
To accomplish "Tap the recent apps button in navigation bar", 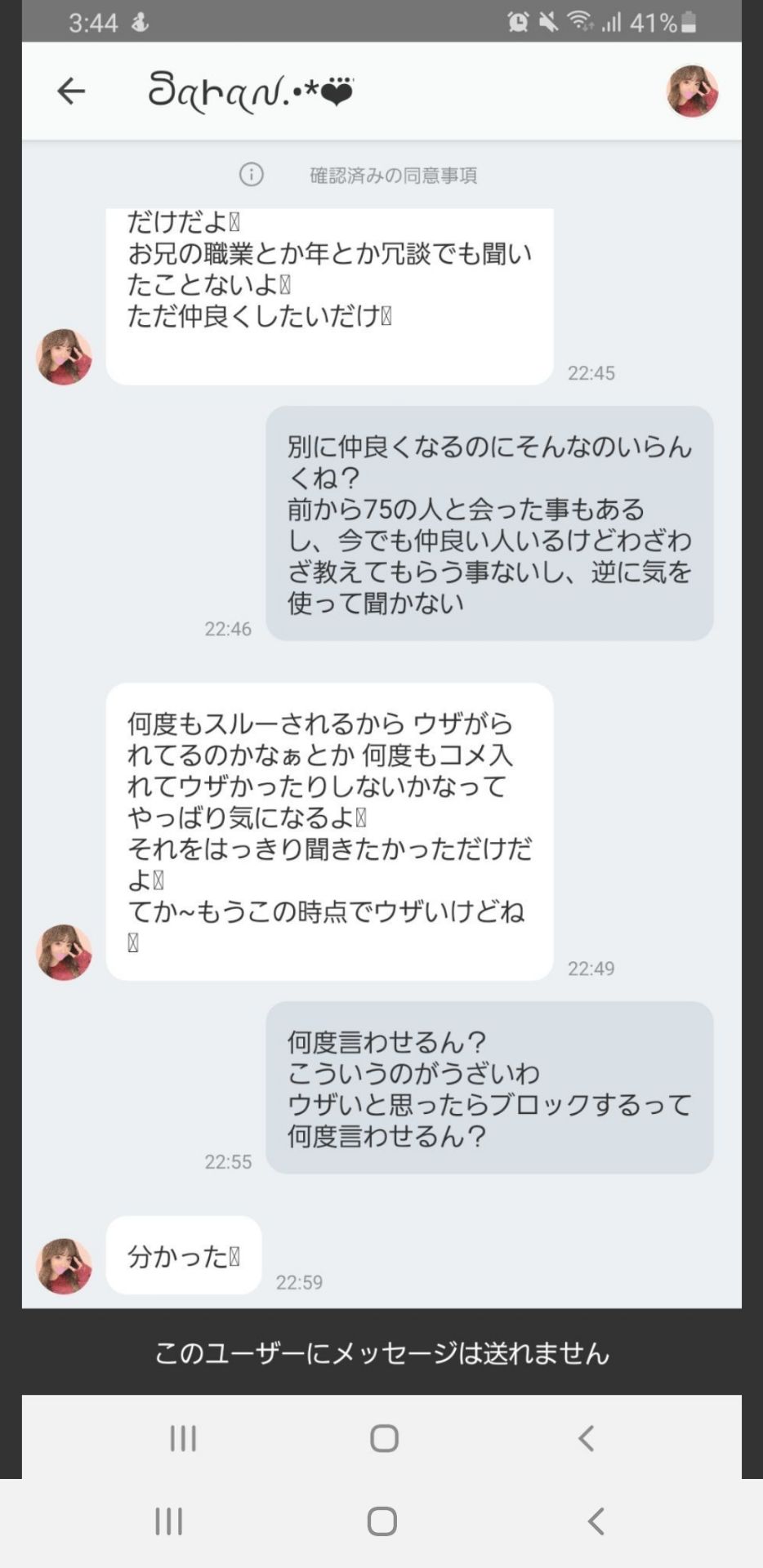I will [182, 1439].
